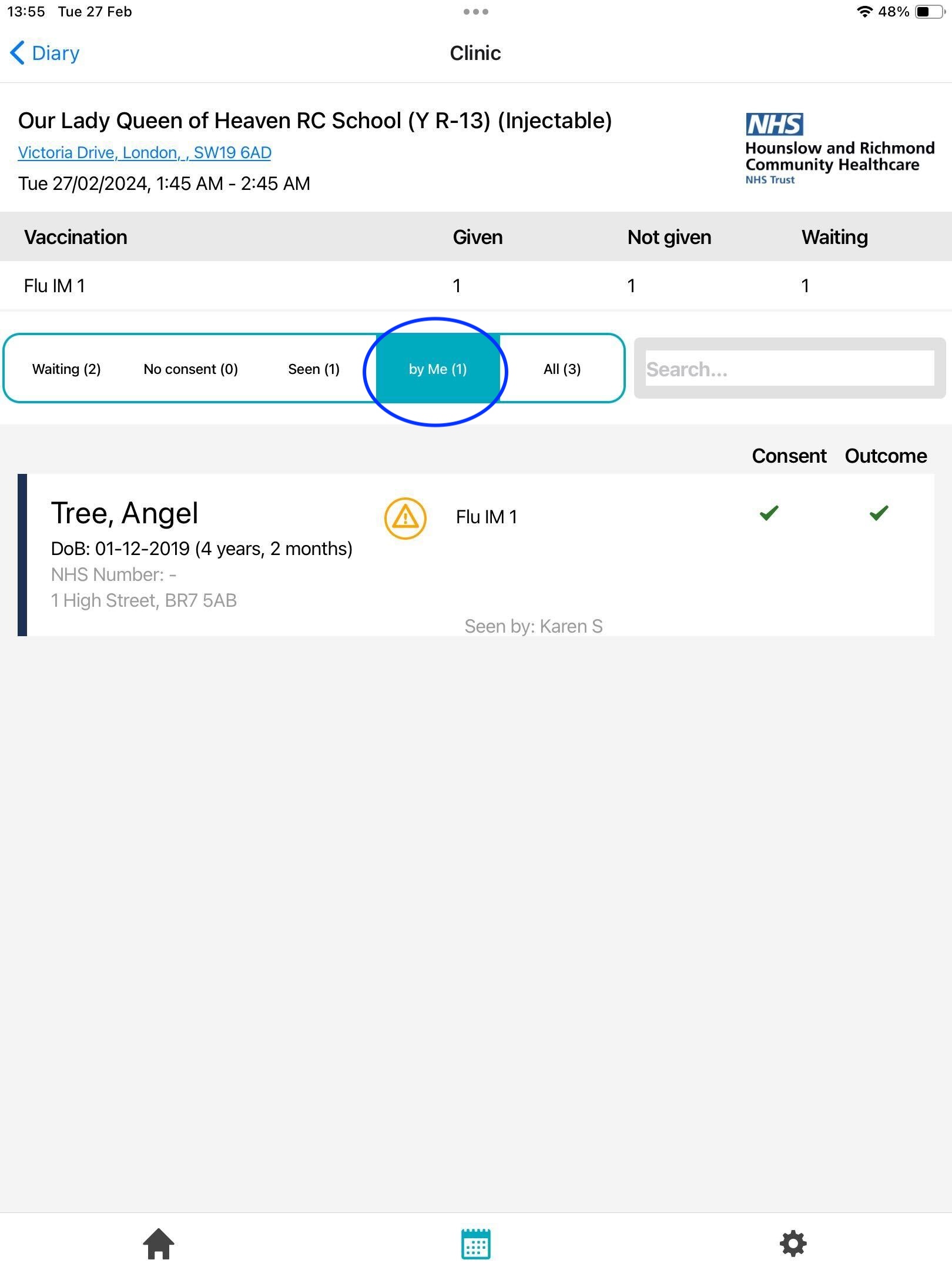Open the Victoria Drive address link
Image resolution: width=952 pixels, height=1270 pixels.
pos(145,152)
